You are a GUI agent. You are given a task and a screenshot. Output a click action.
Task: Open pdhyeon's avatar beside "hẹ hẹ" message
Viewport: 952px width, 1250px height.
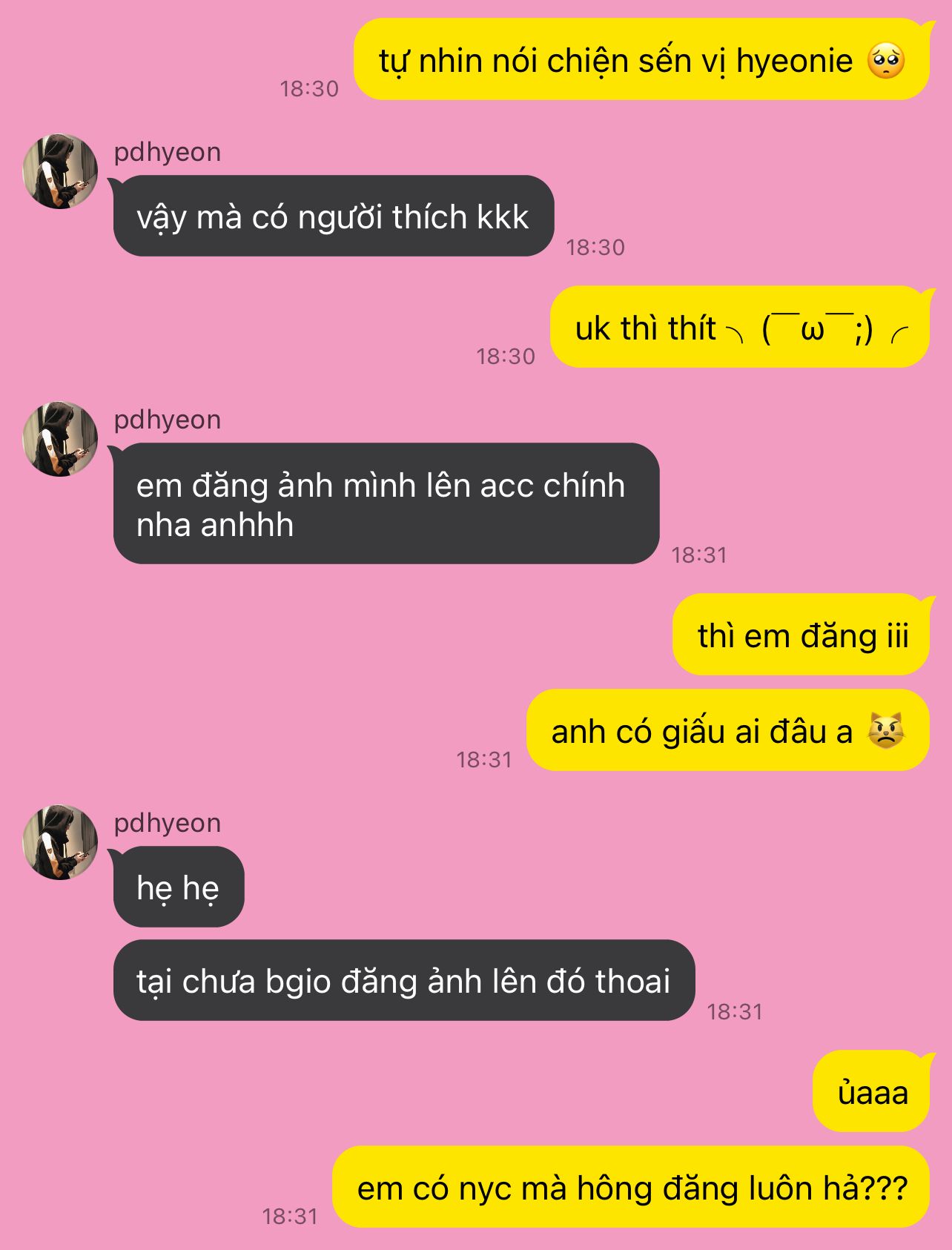60,842
